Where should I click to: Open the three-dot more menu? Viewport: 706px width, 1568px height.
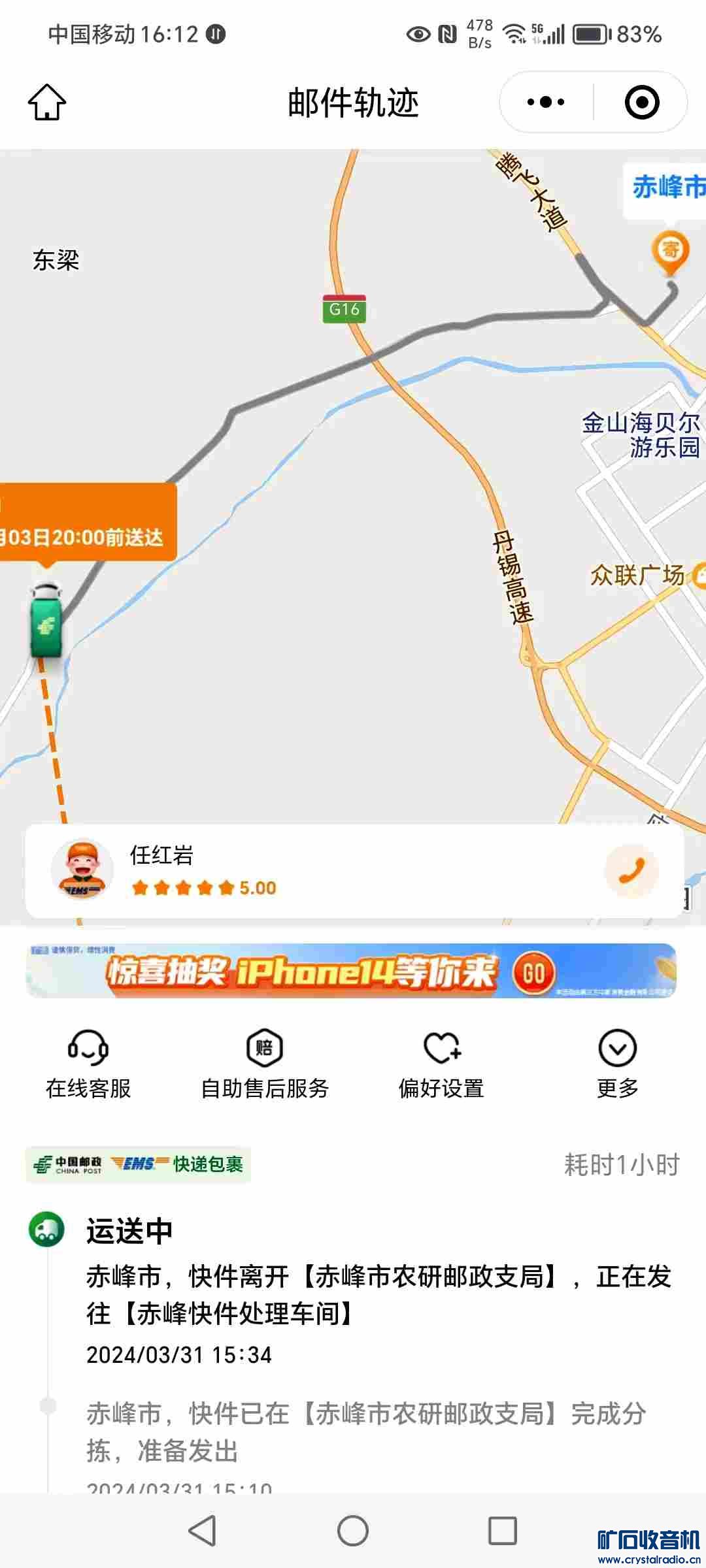point(546,103)
